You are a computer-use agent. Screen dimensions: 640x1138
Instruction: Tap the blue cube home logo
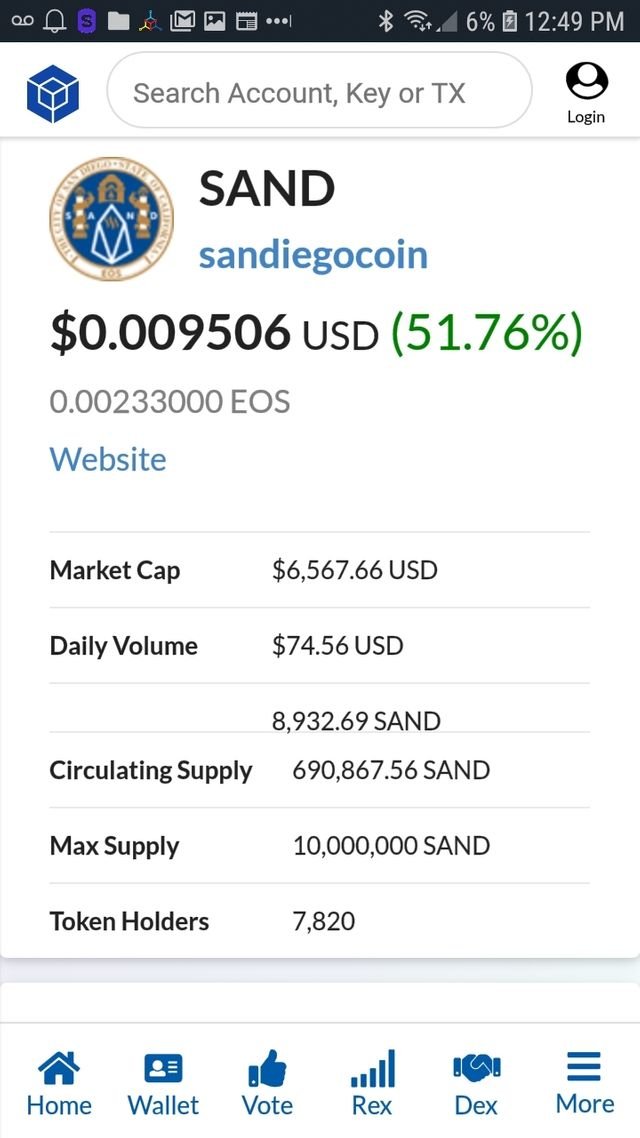[x=53, y=92]
